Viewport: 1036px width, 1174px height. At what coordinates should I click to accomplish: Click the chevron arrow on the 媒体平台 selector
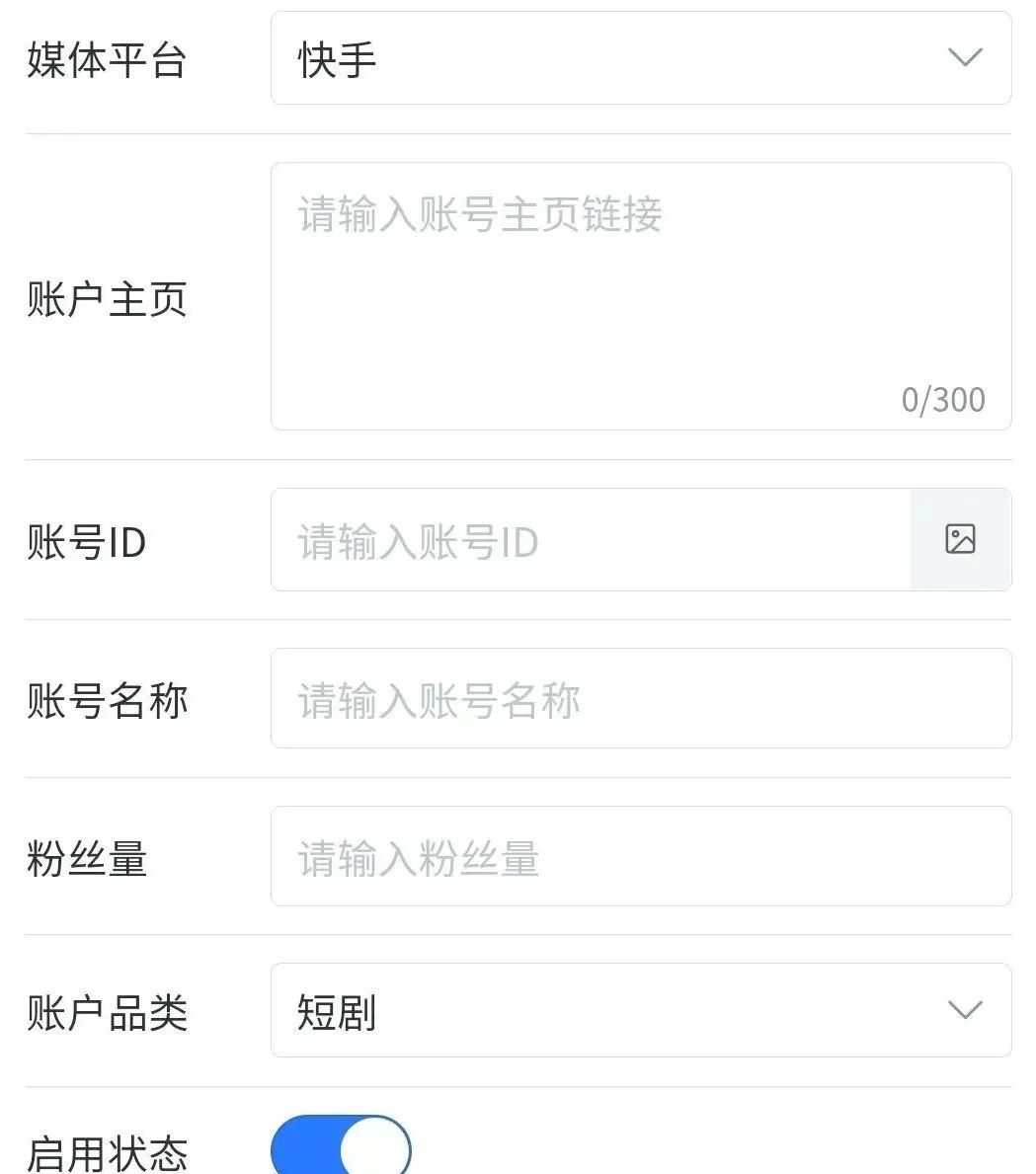pos(963,57)
